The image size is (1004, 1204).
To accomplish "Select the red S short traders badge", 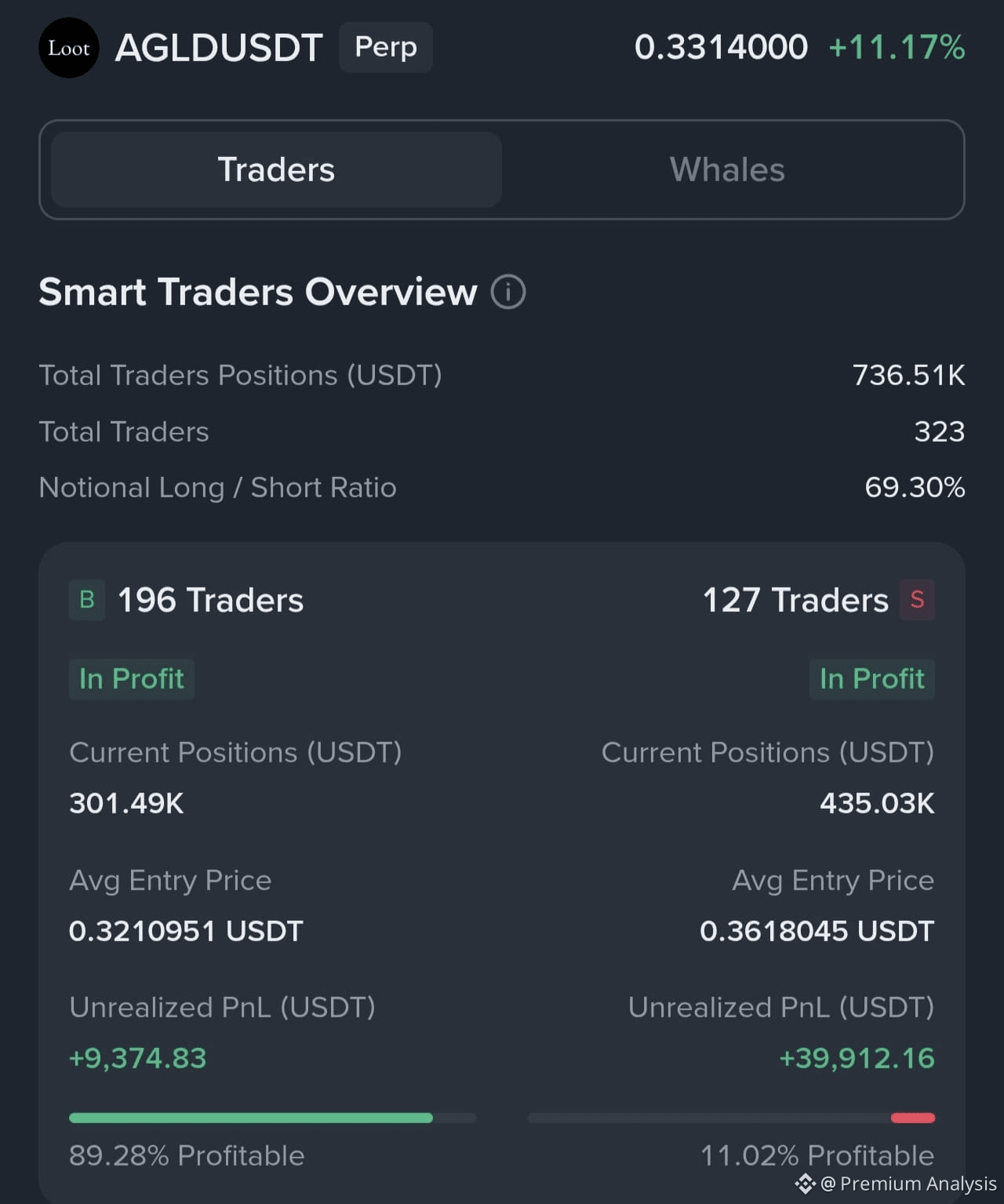I will coord(917,600).
